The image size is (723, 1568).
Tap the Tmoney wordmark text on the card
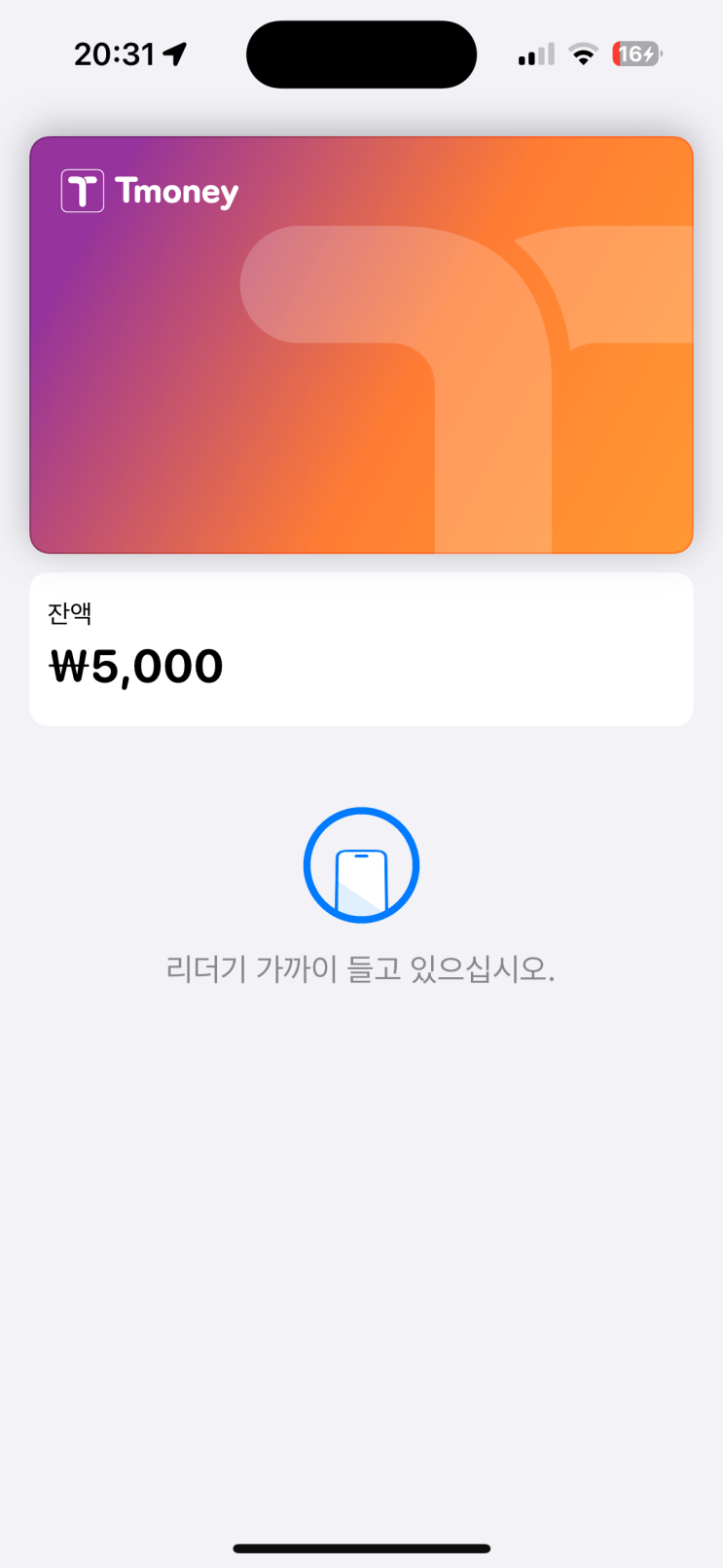pos(180,191)
